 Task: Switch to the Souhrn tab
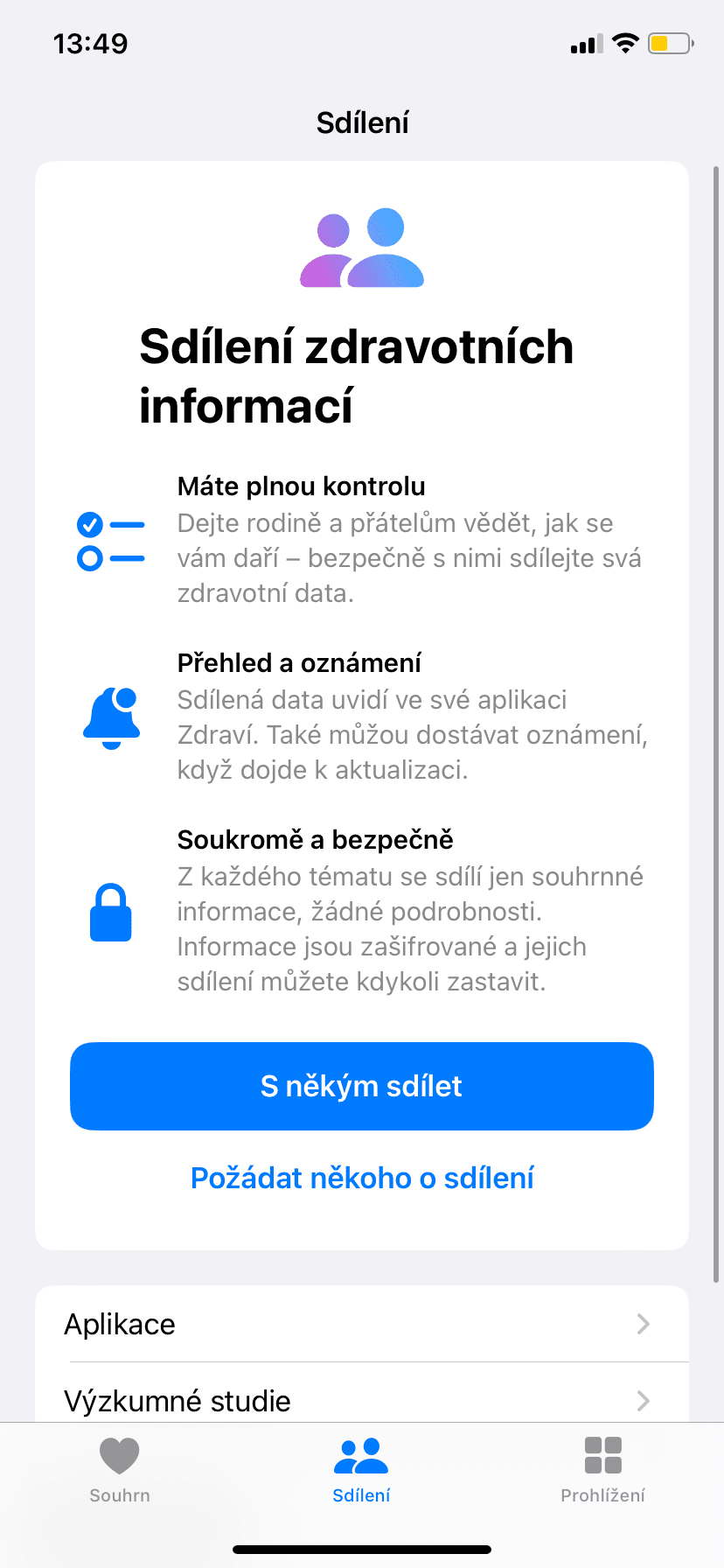120,1471
